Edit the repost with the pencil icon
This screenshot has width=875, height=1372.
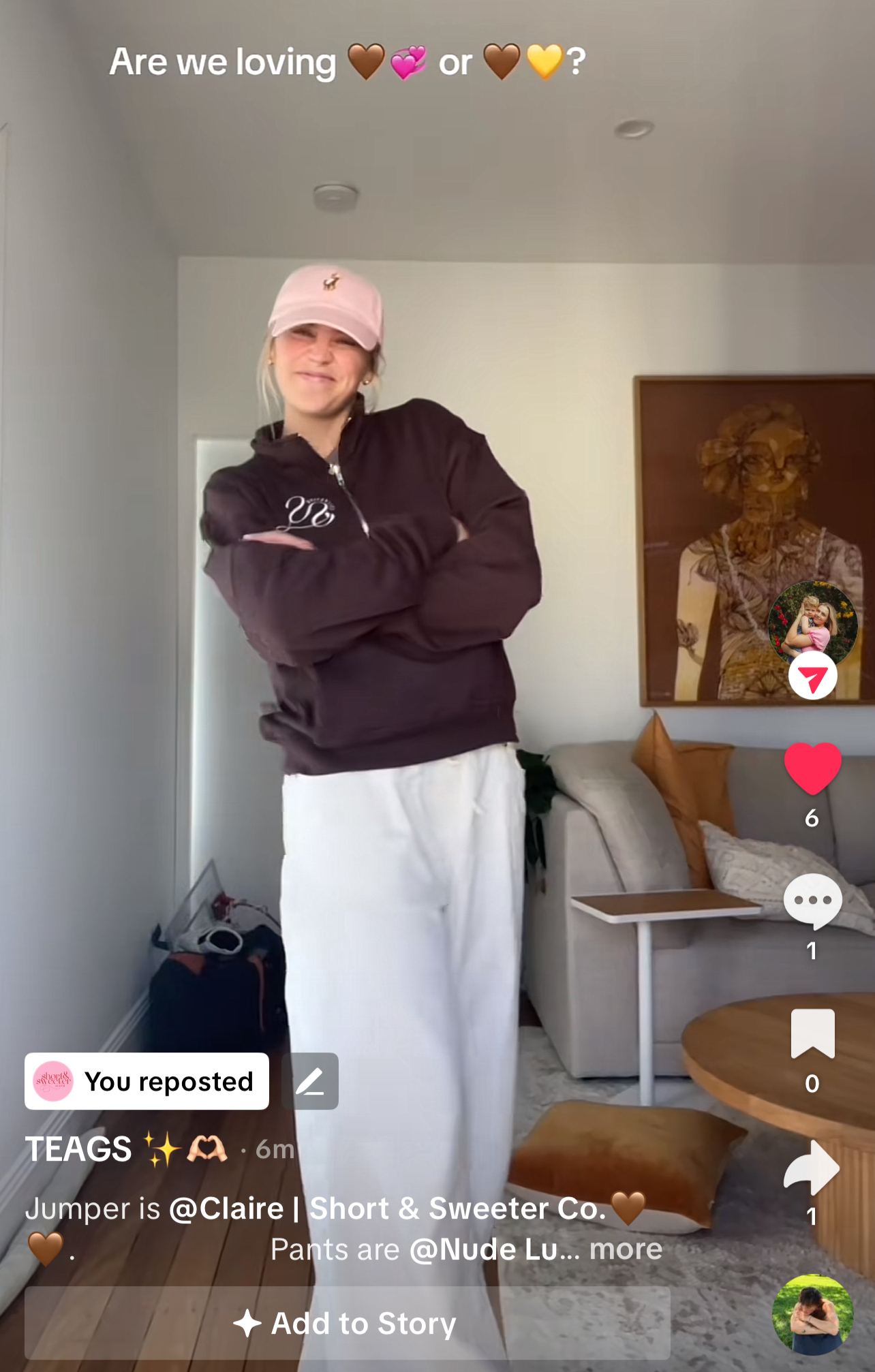[x=310, y=1081]
